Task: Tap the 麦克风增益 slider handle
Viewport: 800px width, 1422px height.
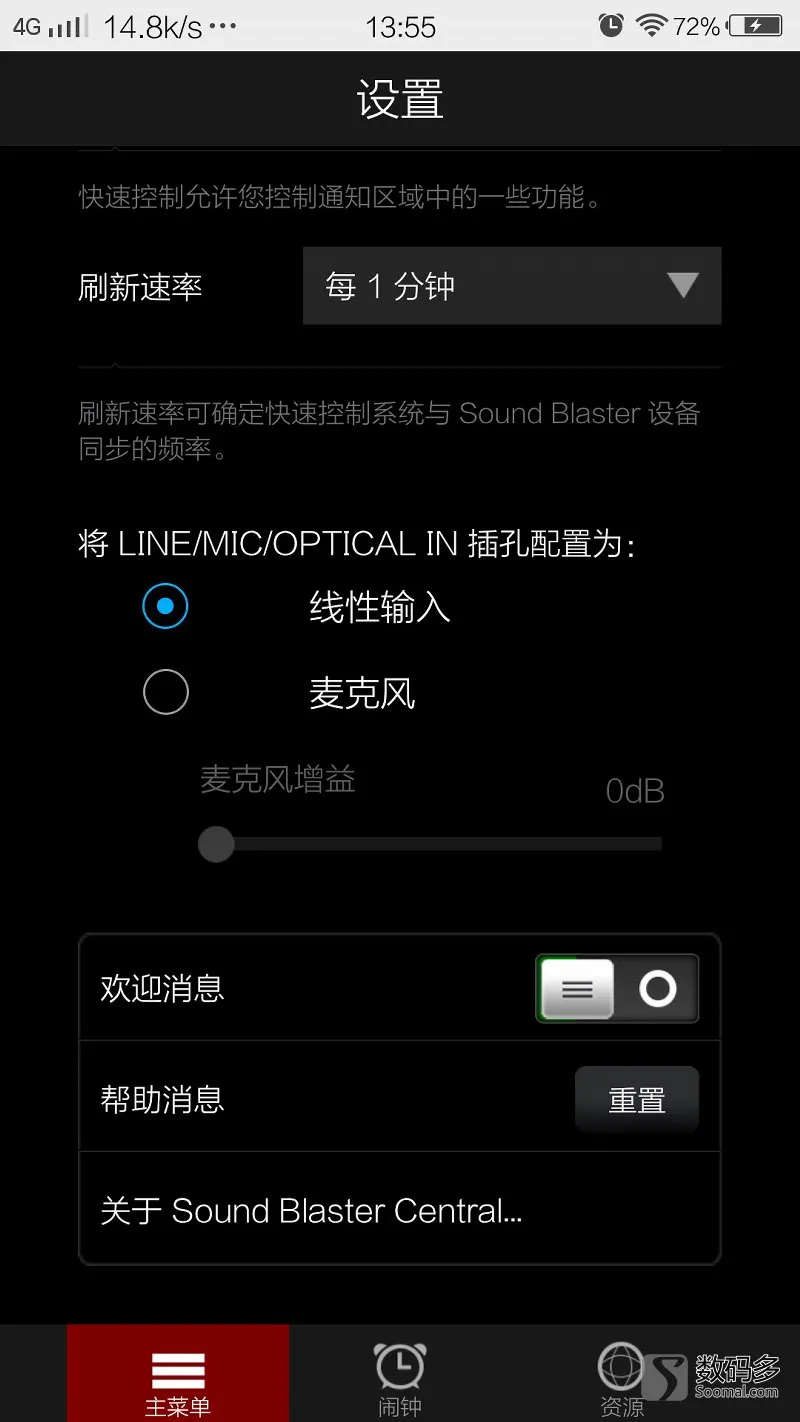Action: click(x=216, y=844)
